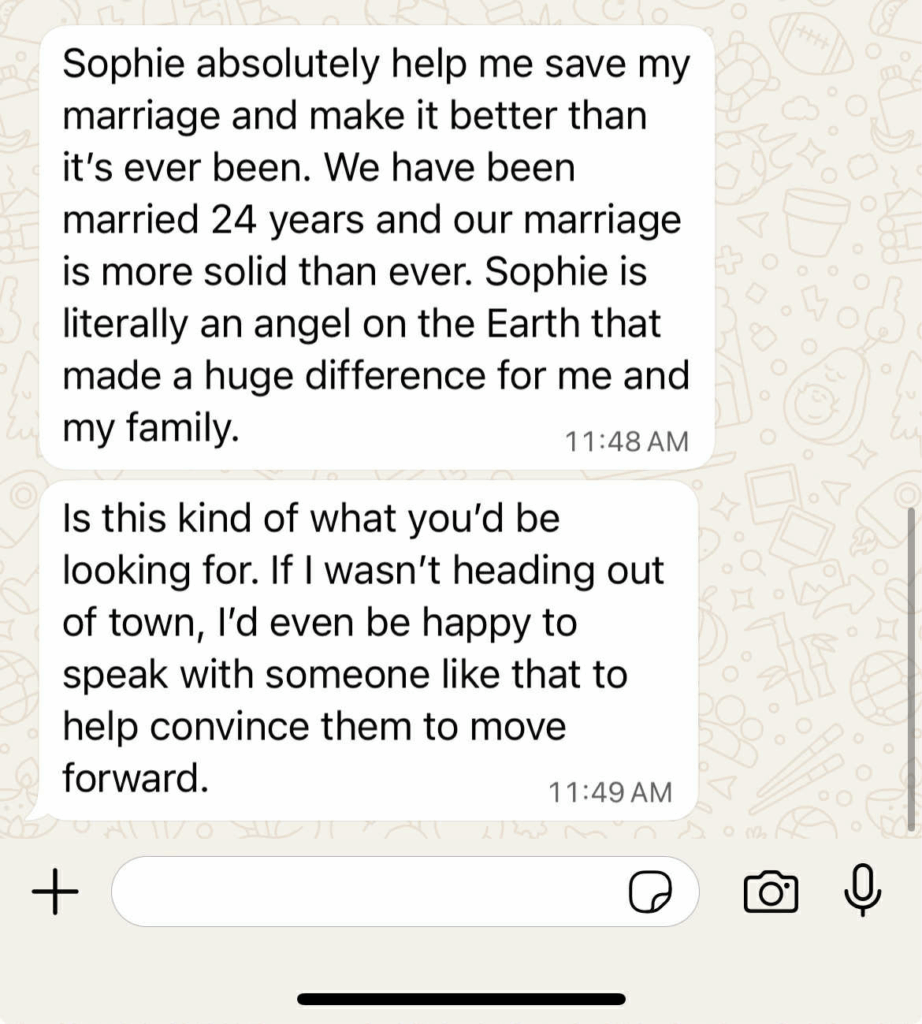Launch the camera to take a photo
This screenshot has width=922, height=1024.
click(x=771, y=891)
